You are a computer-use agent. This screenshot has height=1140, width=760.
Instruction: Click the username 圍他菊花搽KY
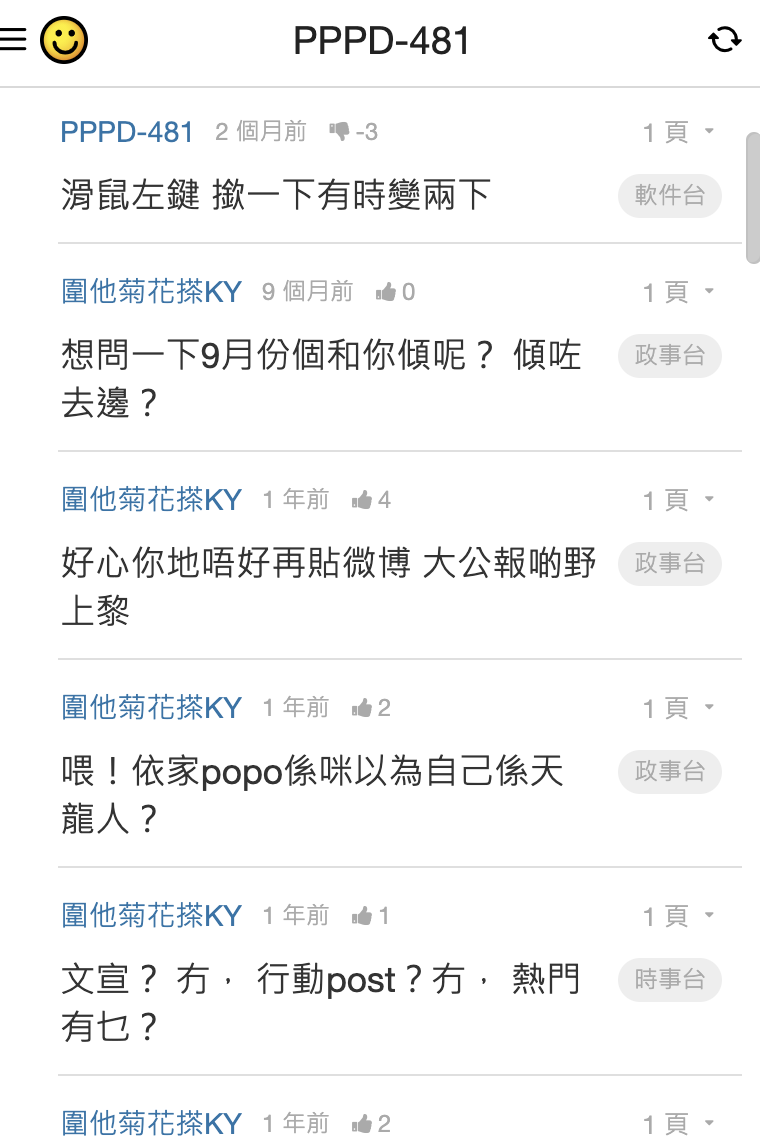coord(150,292)
